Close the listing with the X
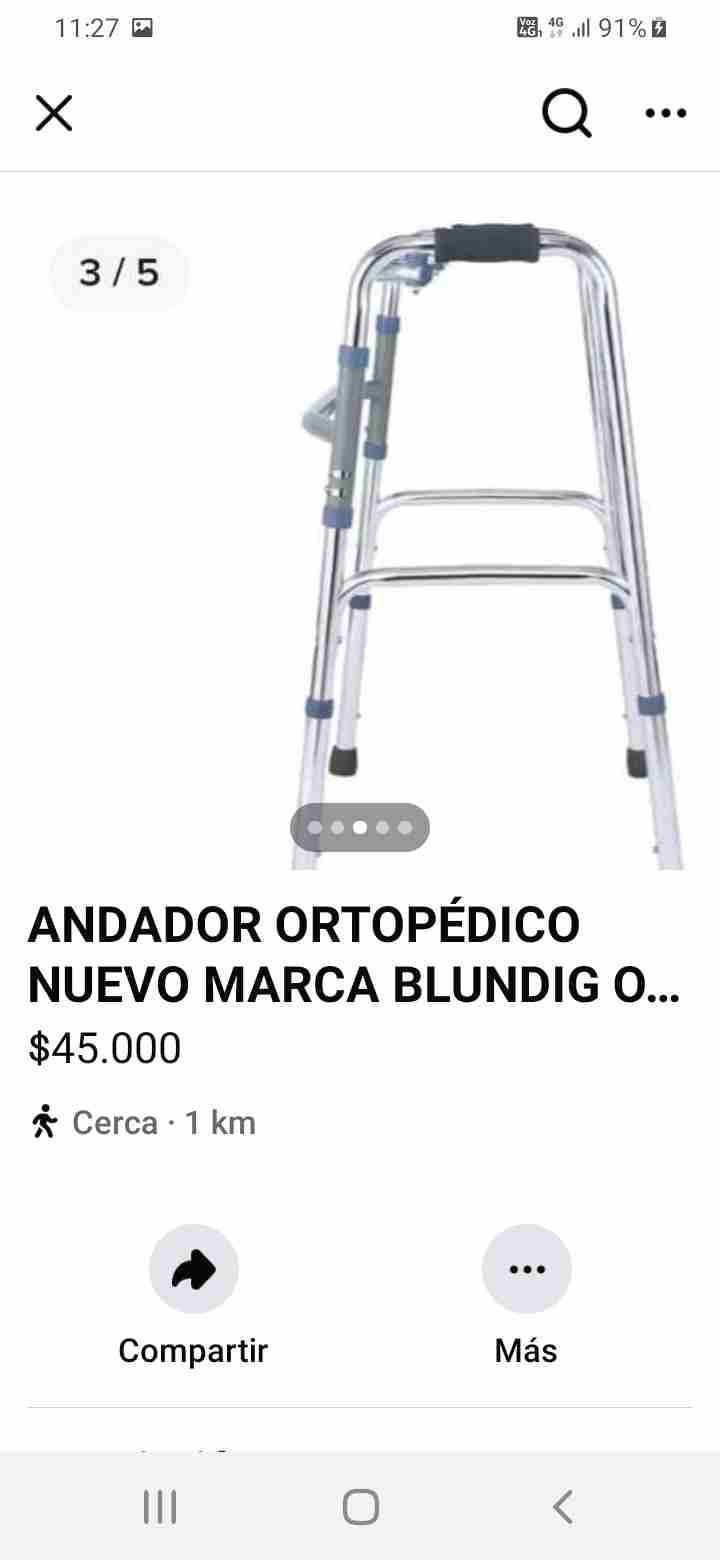 point(53,112)
